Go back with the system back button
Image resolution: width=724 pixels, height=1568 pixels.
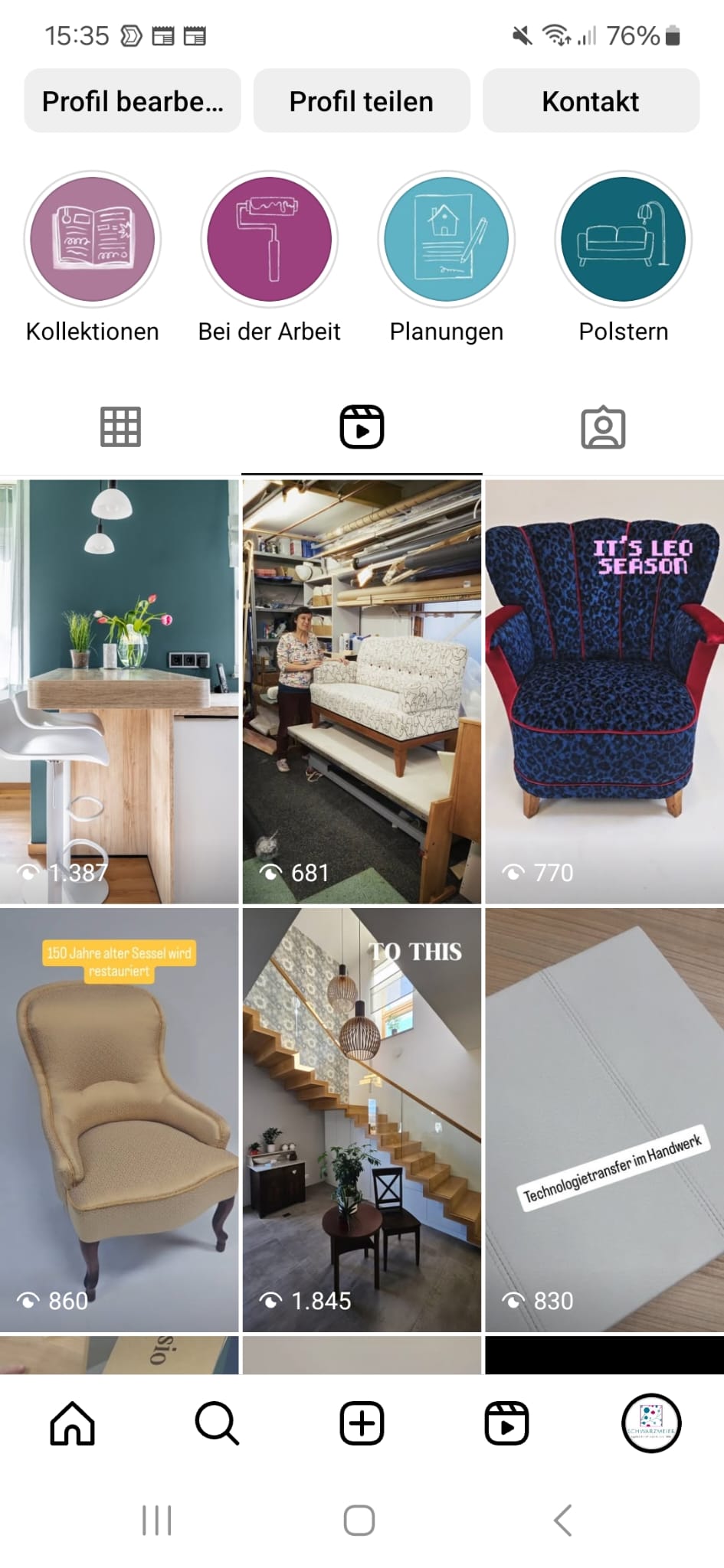coord(563,1520)
